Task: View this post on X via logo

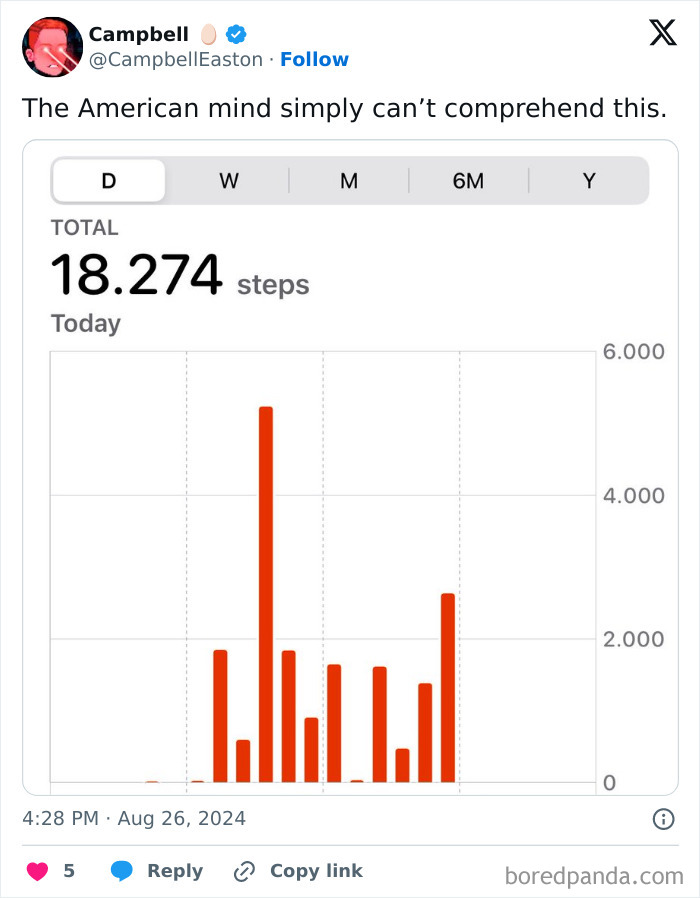Action: 662,34
